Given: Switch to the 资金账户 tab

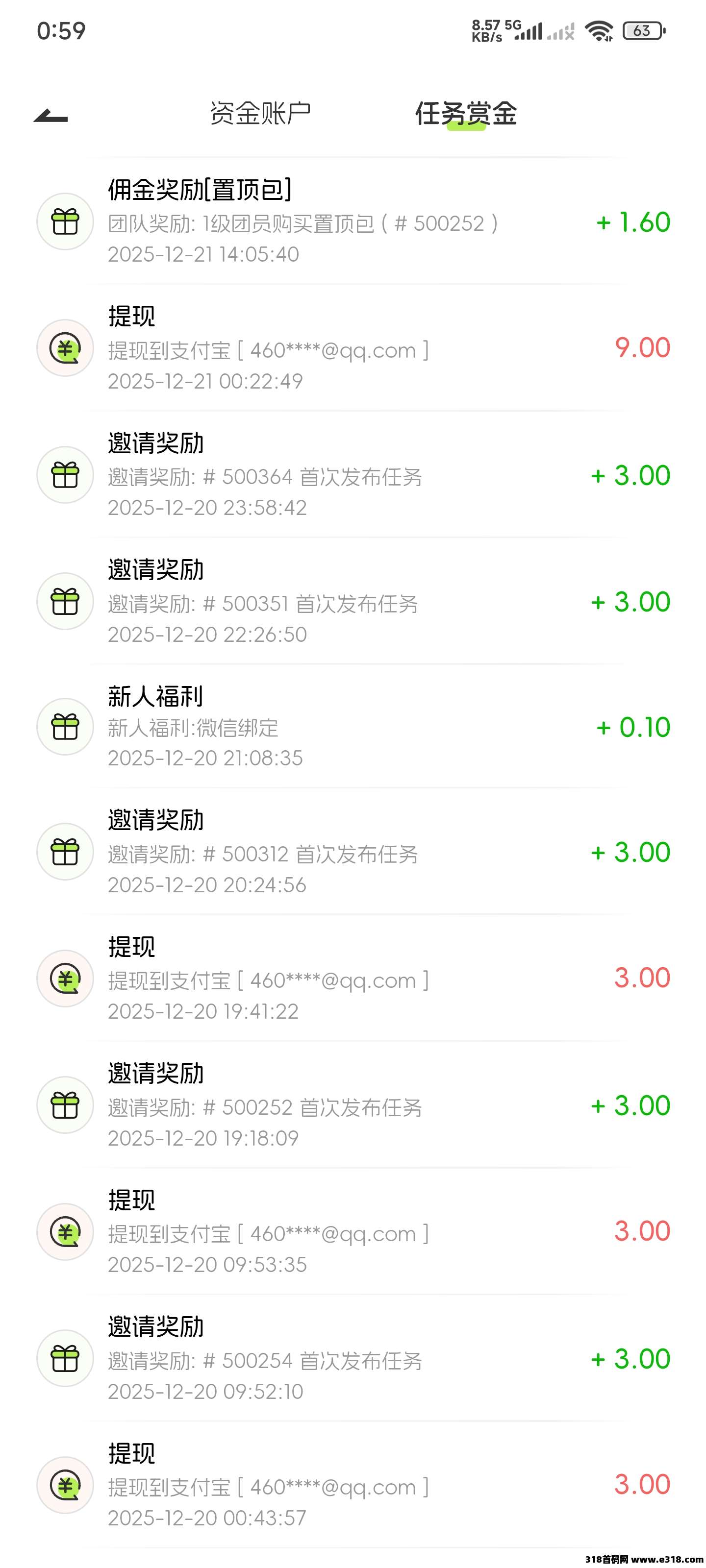Looking at the screenshot, I should 260,113.
